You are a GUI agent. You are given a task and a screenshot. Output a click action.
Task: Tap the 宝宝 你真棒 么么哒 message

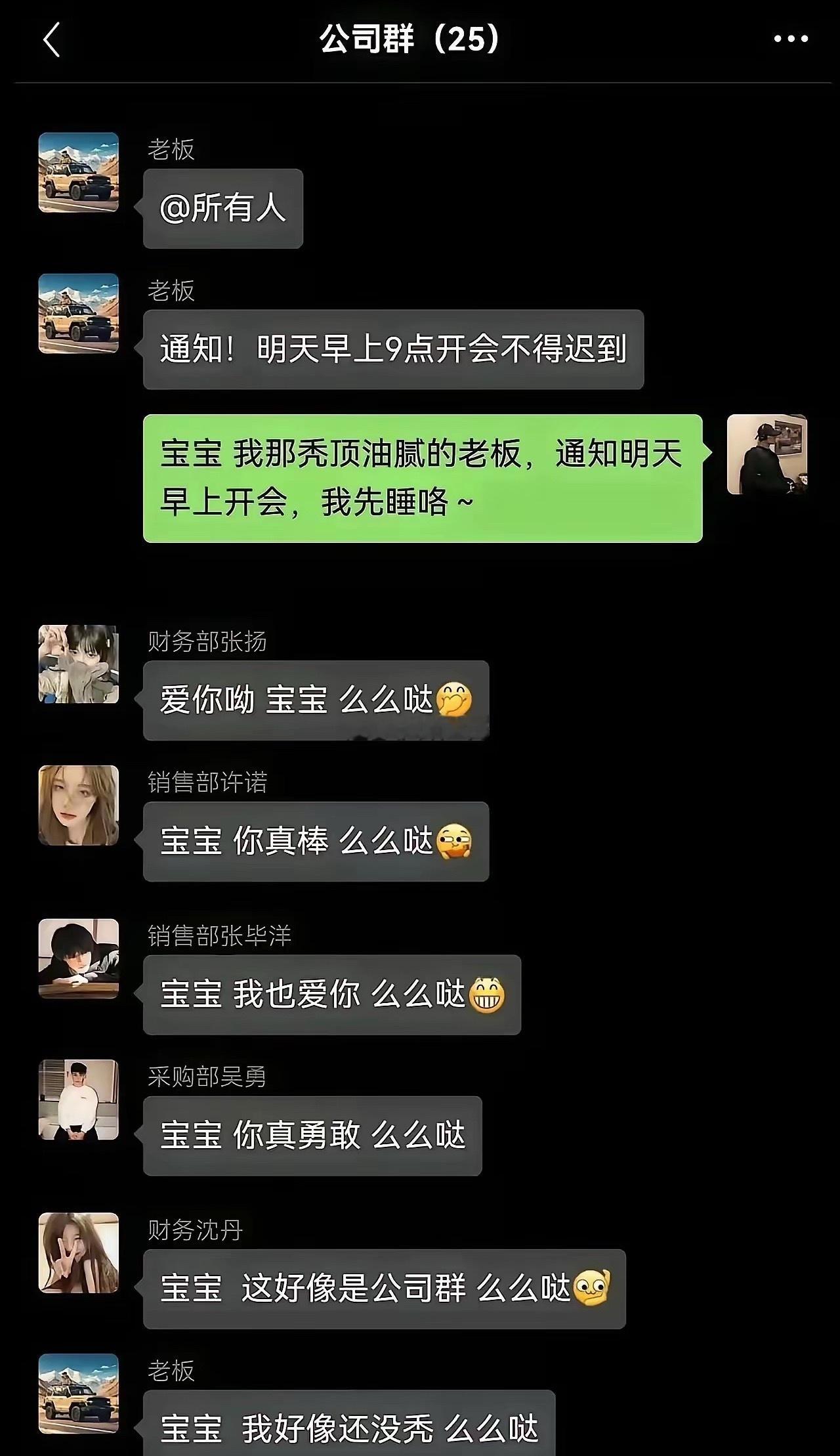(x=315, y=843)
